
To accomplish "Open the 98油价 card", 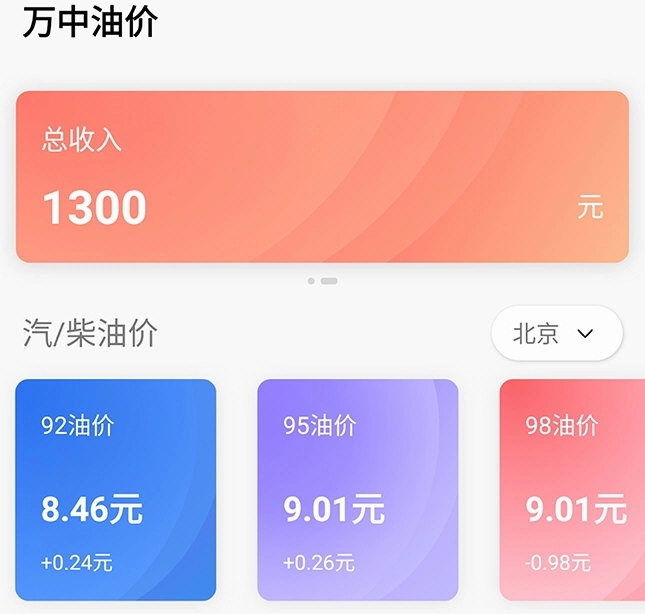I will click(x=572, y=490).
